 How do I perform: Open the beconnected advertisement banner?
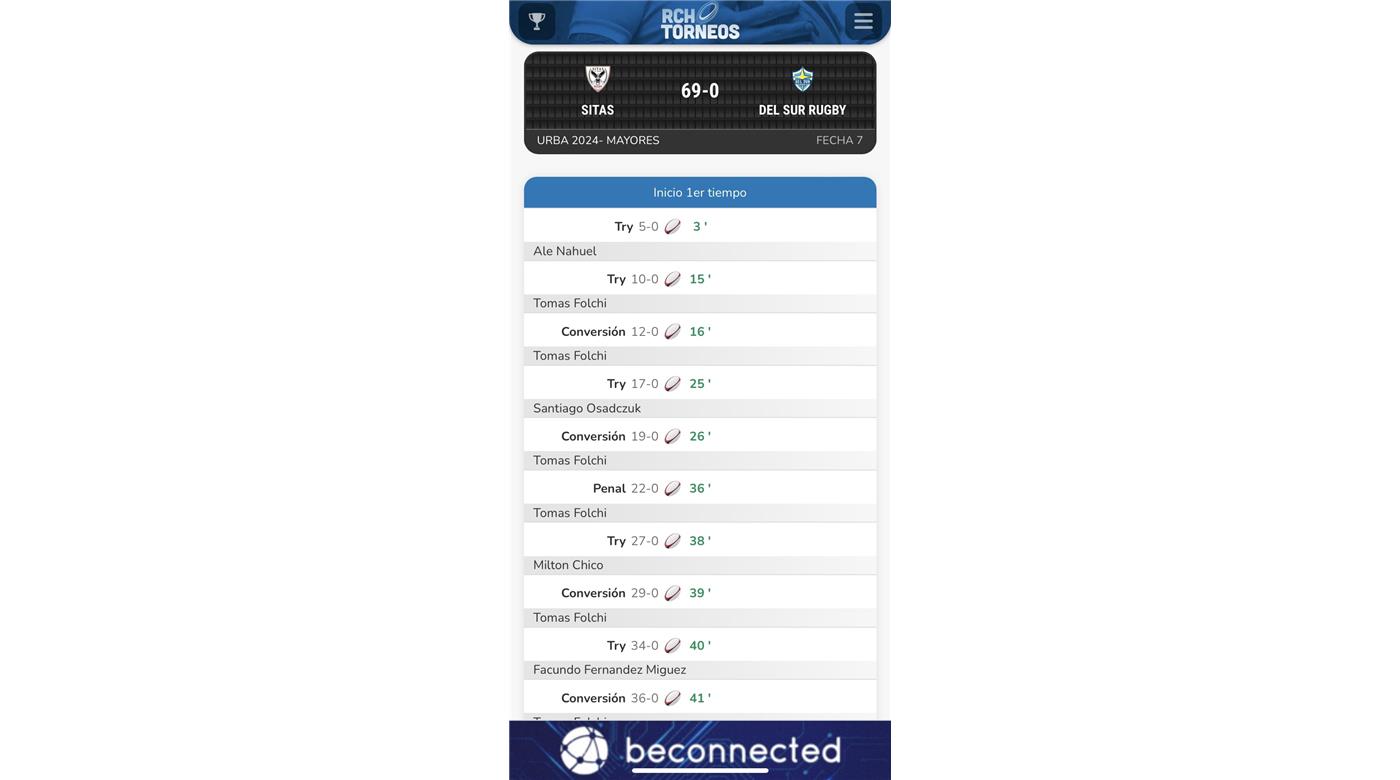pos(700,750)
